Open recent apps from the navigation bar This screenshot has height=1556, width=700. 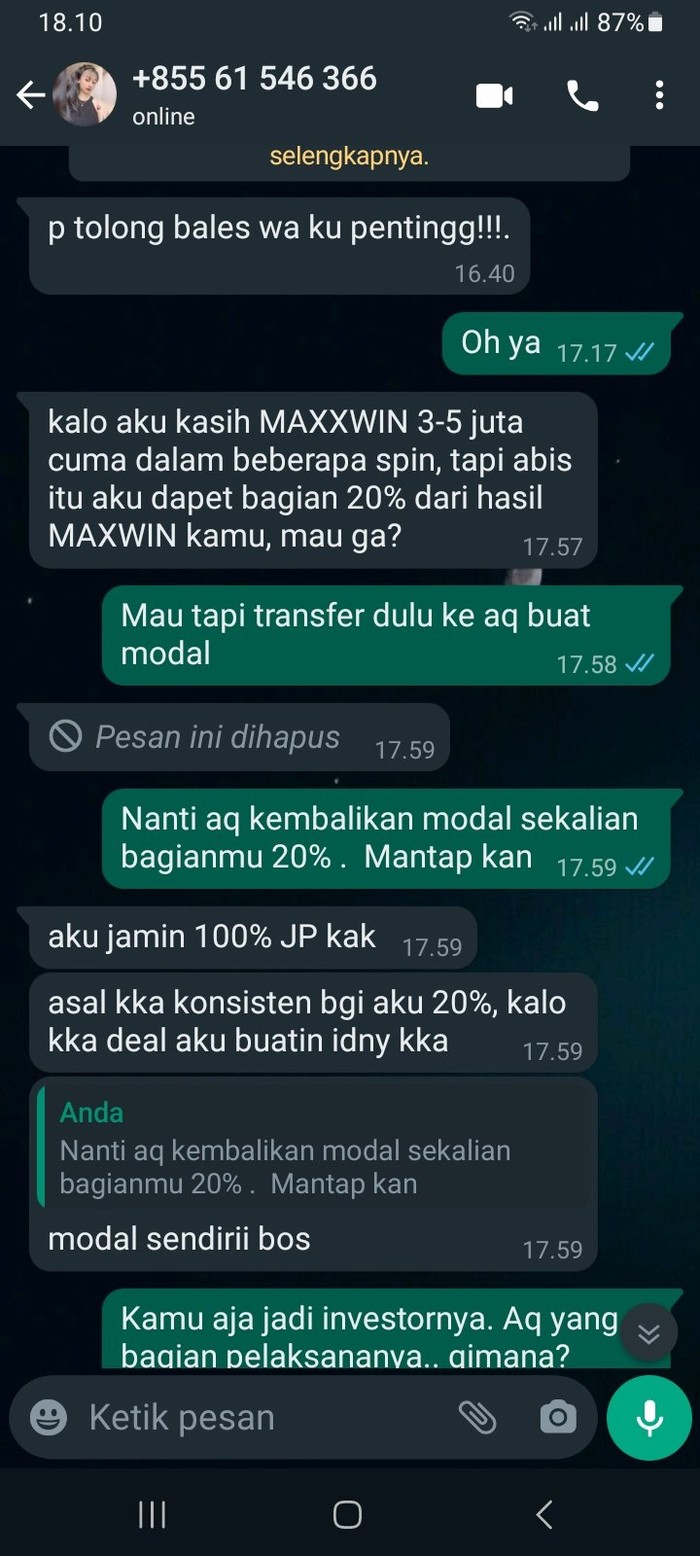click(x=152, y=1515)
